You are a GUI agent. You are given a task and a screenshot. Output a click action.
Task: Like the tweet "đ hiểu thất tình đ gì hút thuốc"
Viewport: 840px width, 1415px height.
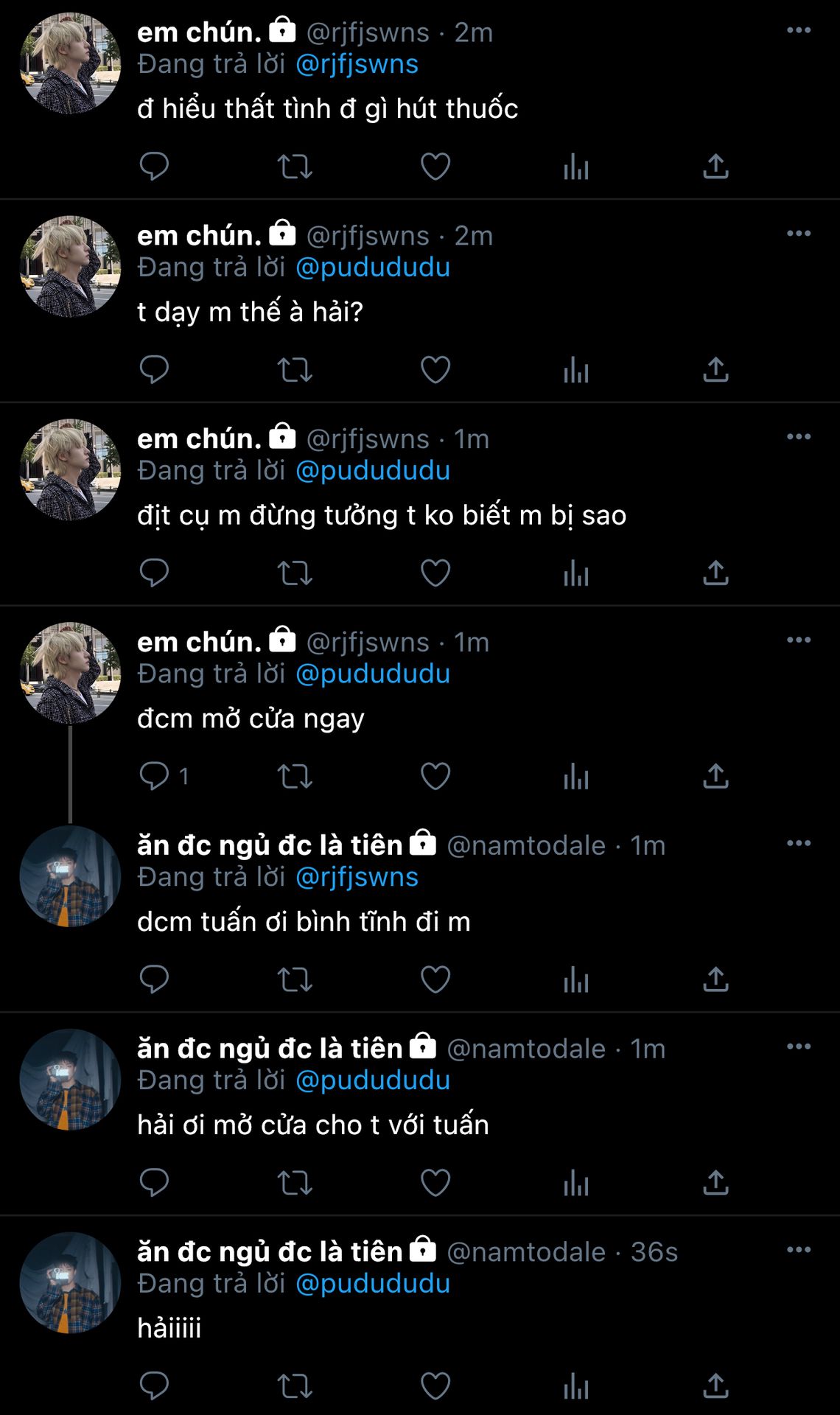point(435,167)
